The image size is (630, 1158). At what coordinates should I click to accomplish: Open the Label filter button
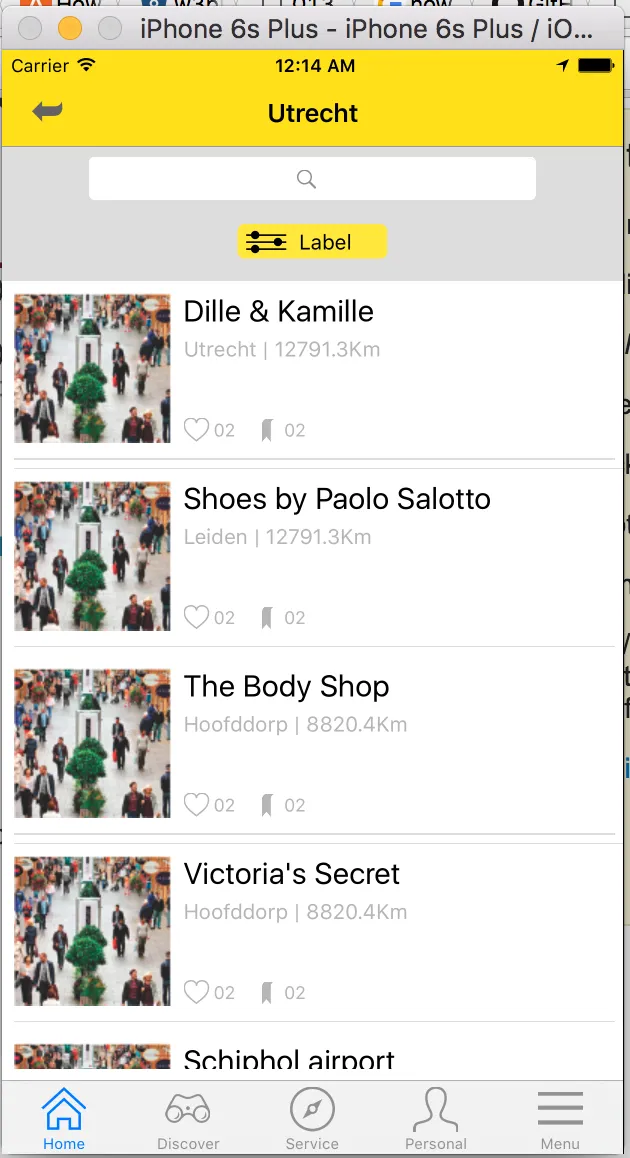[312, 242]
